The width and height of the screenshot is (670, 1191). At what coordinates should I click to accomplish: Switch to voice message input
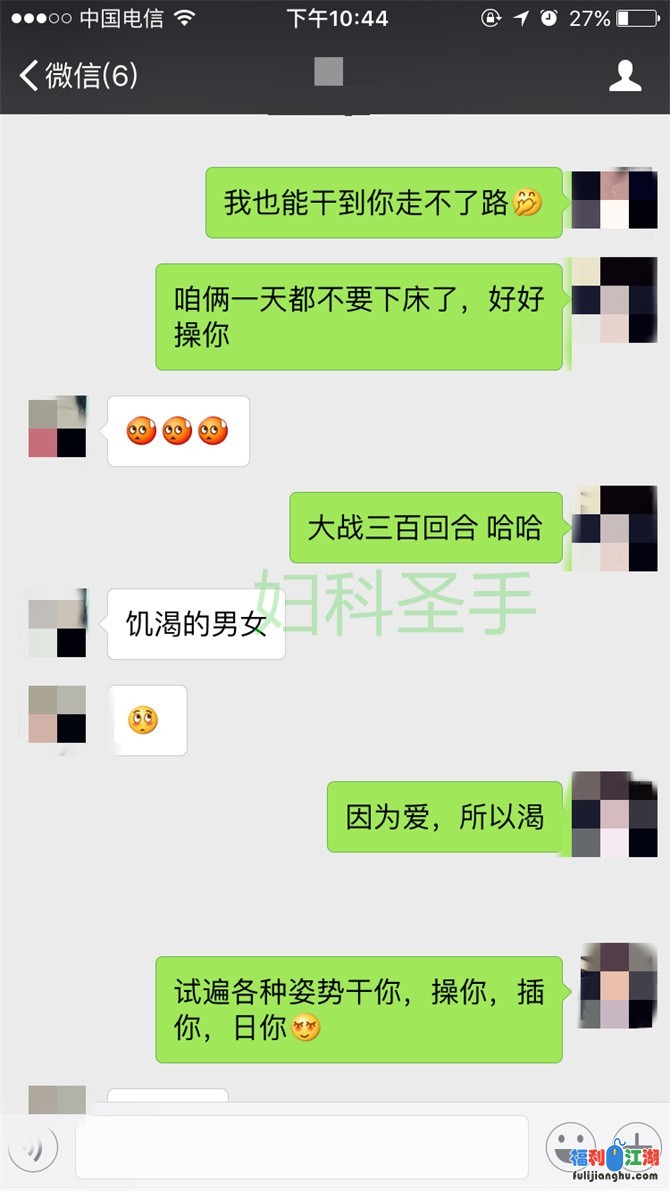click(35, 1146)
